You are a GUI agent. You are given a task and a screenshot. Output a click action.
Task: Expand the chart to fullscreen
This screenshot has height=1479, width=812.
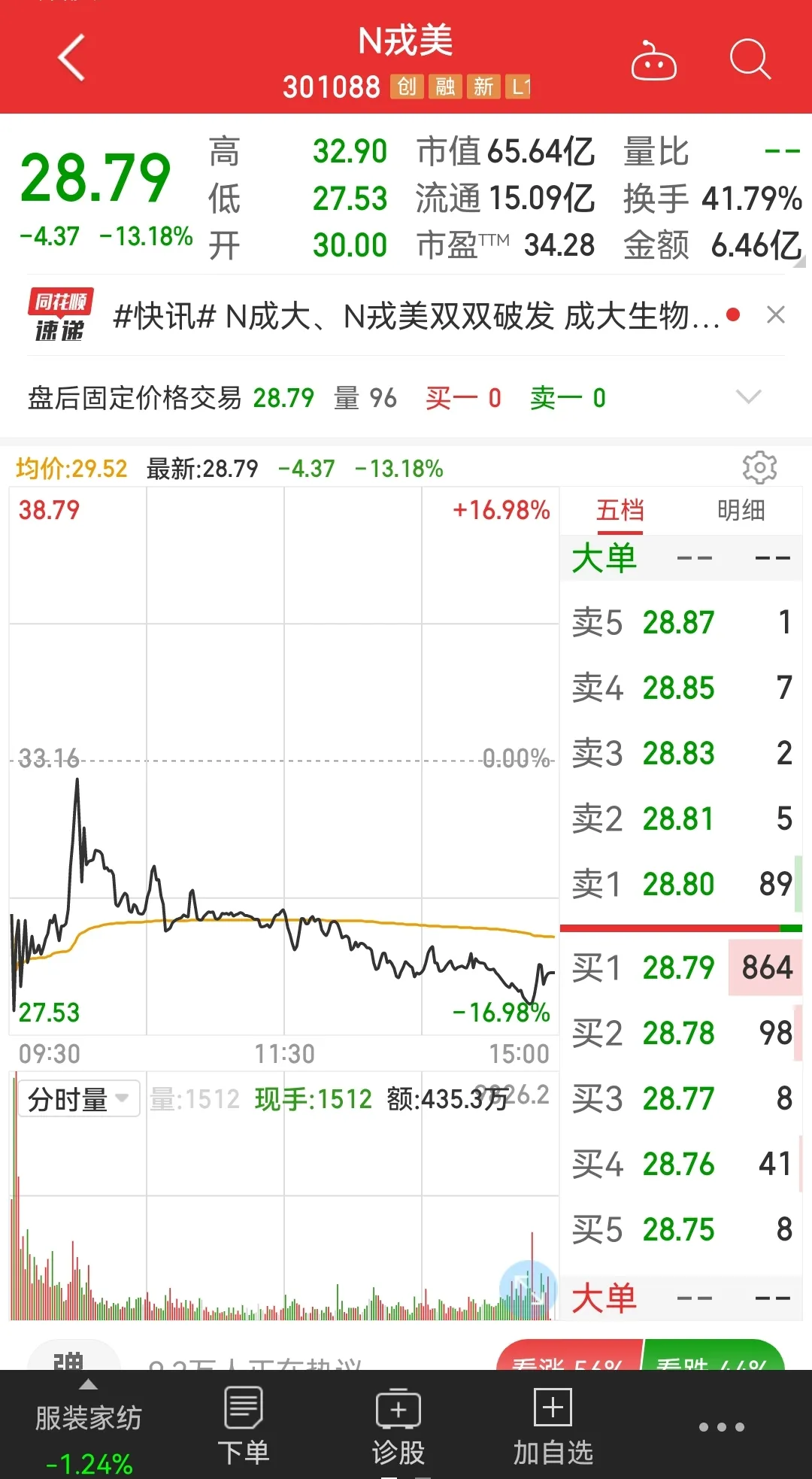[x=529, y=1289]
